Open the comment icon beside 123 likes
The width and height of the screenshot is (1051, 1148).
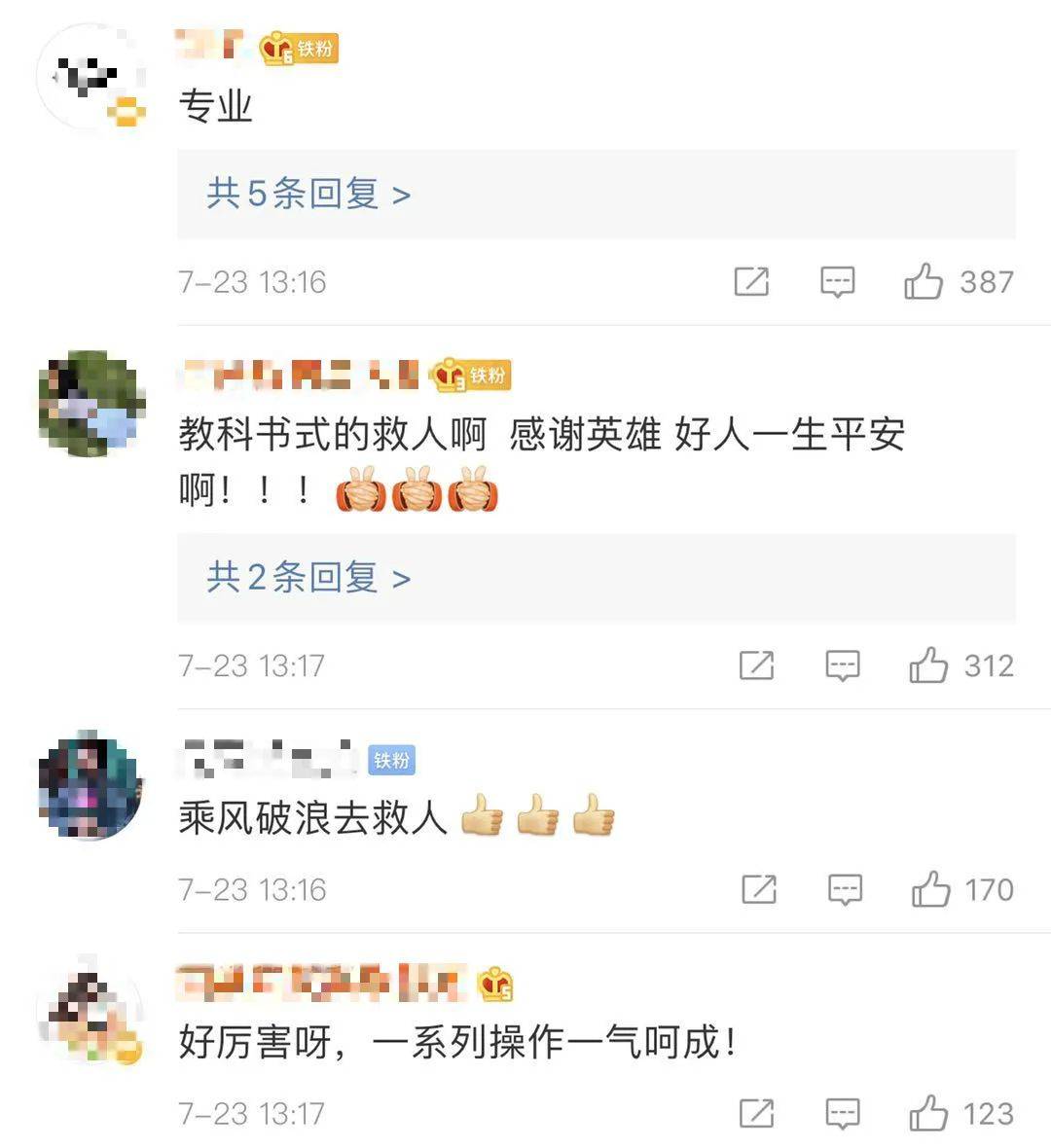pos(843,1112)
